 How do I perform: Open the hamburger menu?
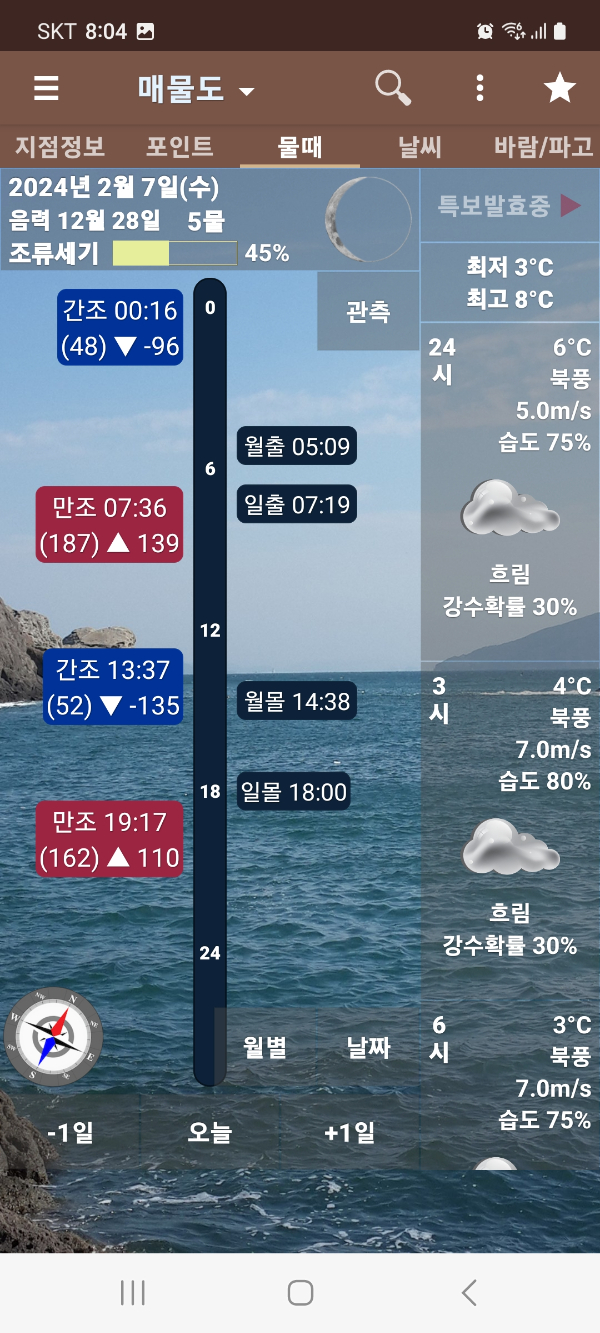click(x=46, y=88)
